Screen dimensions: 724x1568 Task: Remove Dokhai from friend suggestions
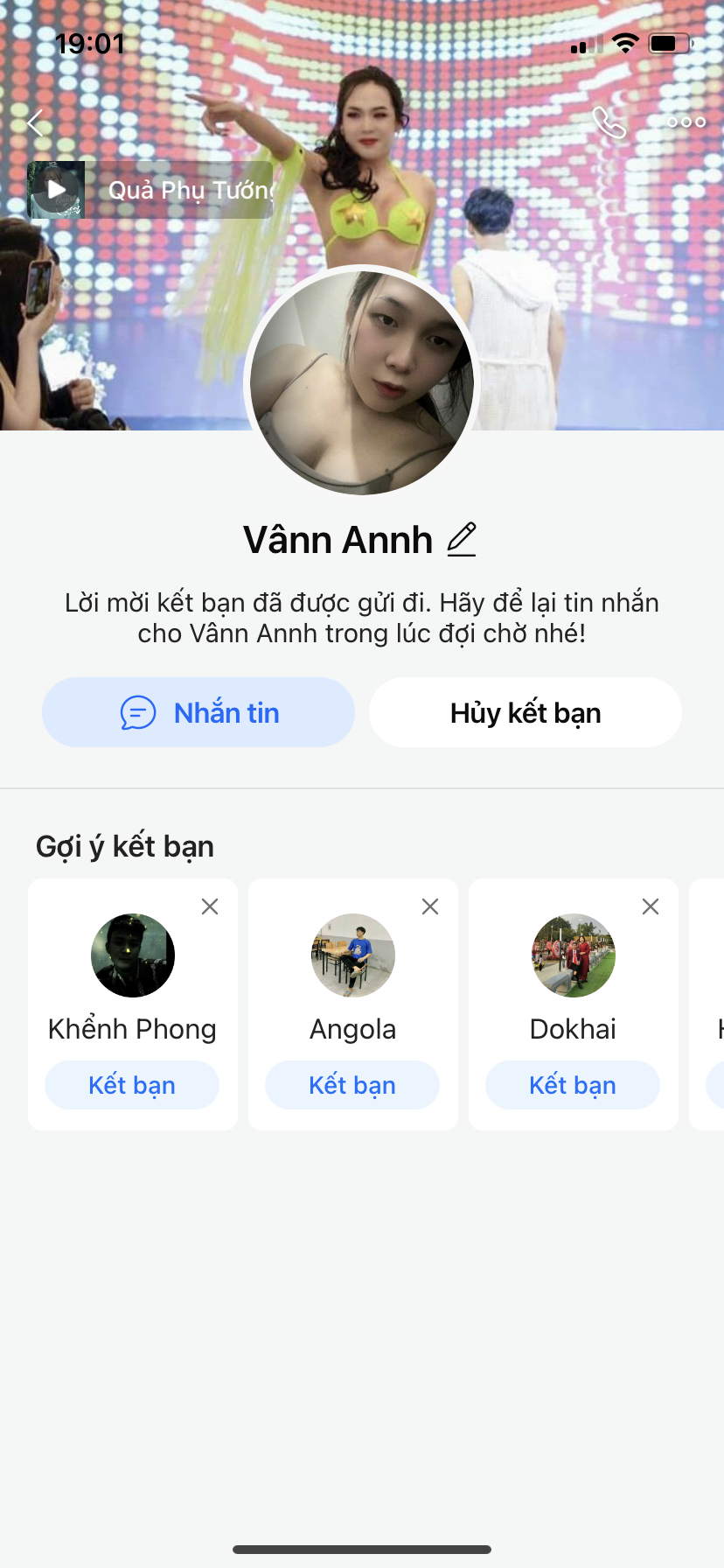(x=651, y=906)
